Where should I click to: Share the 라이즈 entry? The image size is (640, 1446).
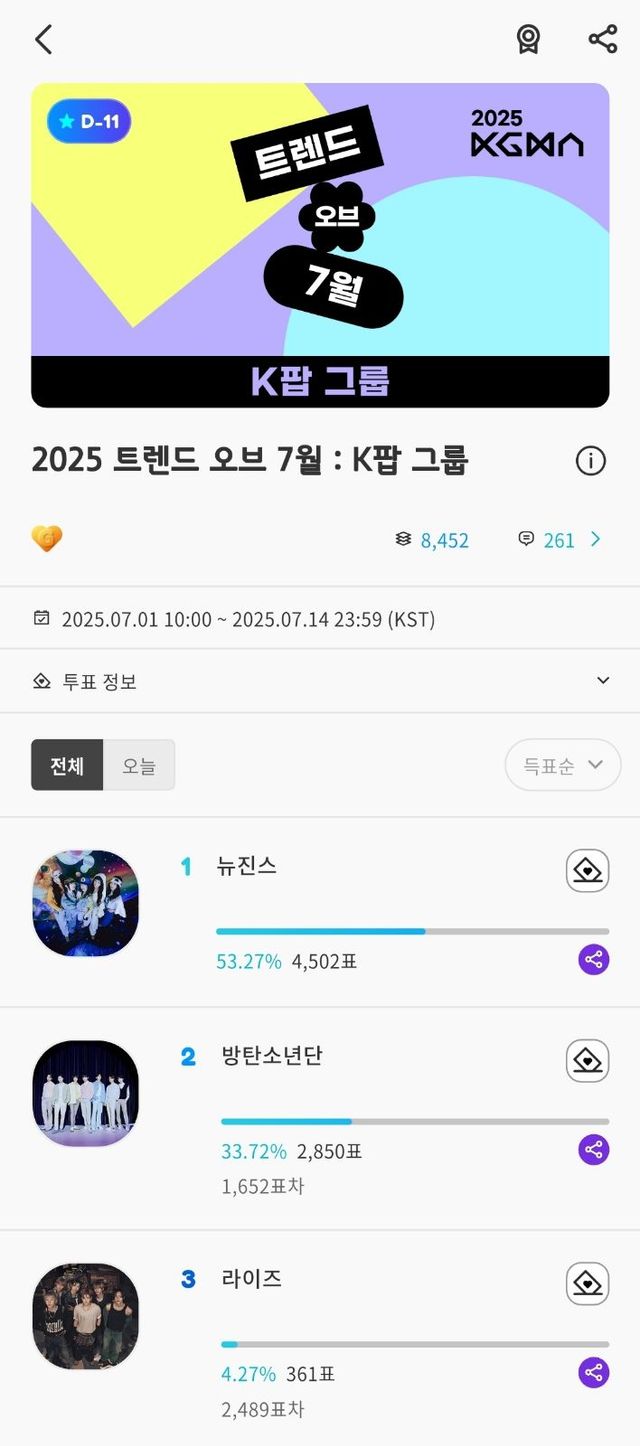594,1372
